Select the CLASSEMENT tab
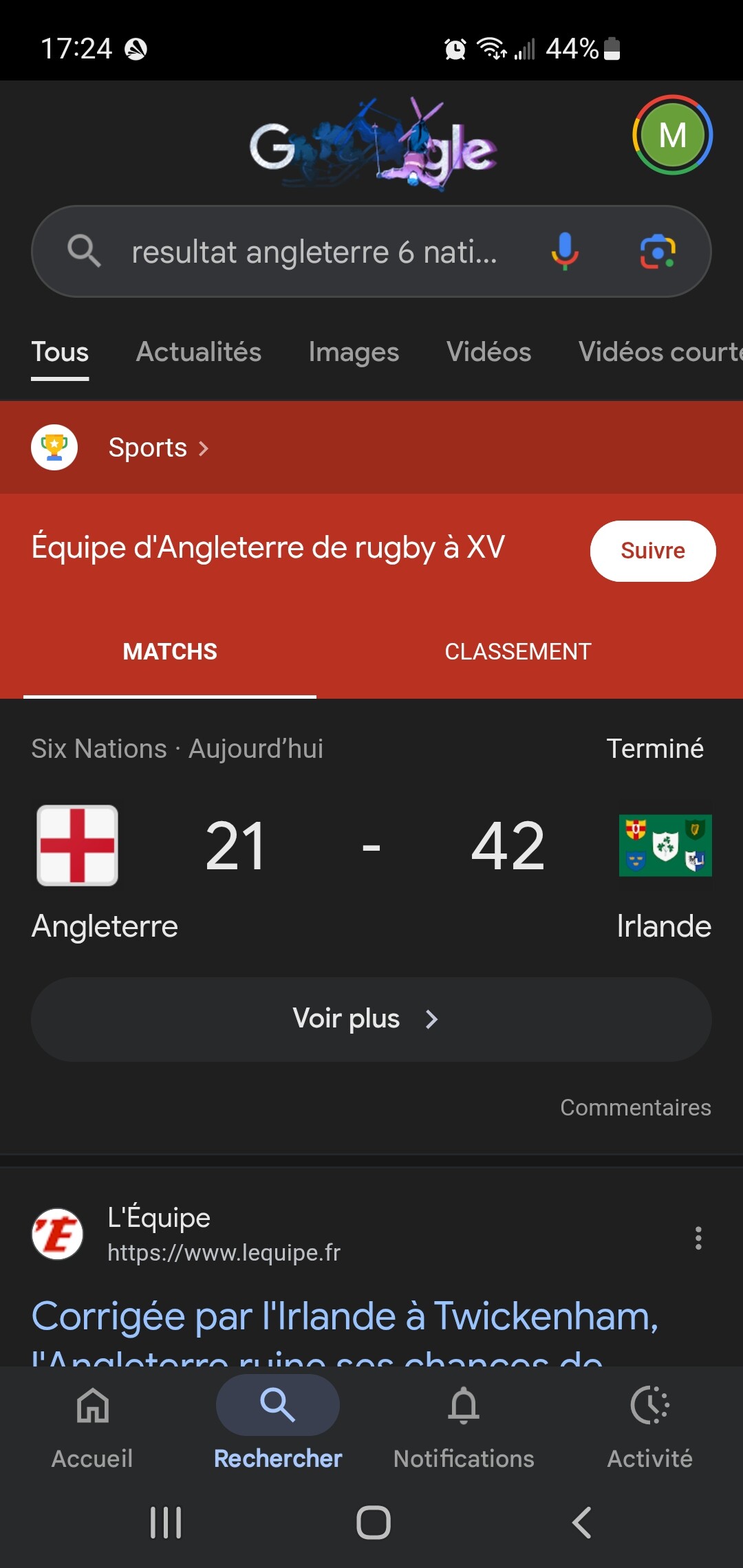This screenshot has height=1568, width=743. point(517,651)
